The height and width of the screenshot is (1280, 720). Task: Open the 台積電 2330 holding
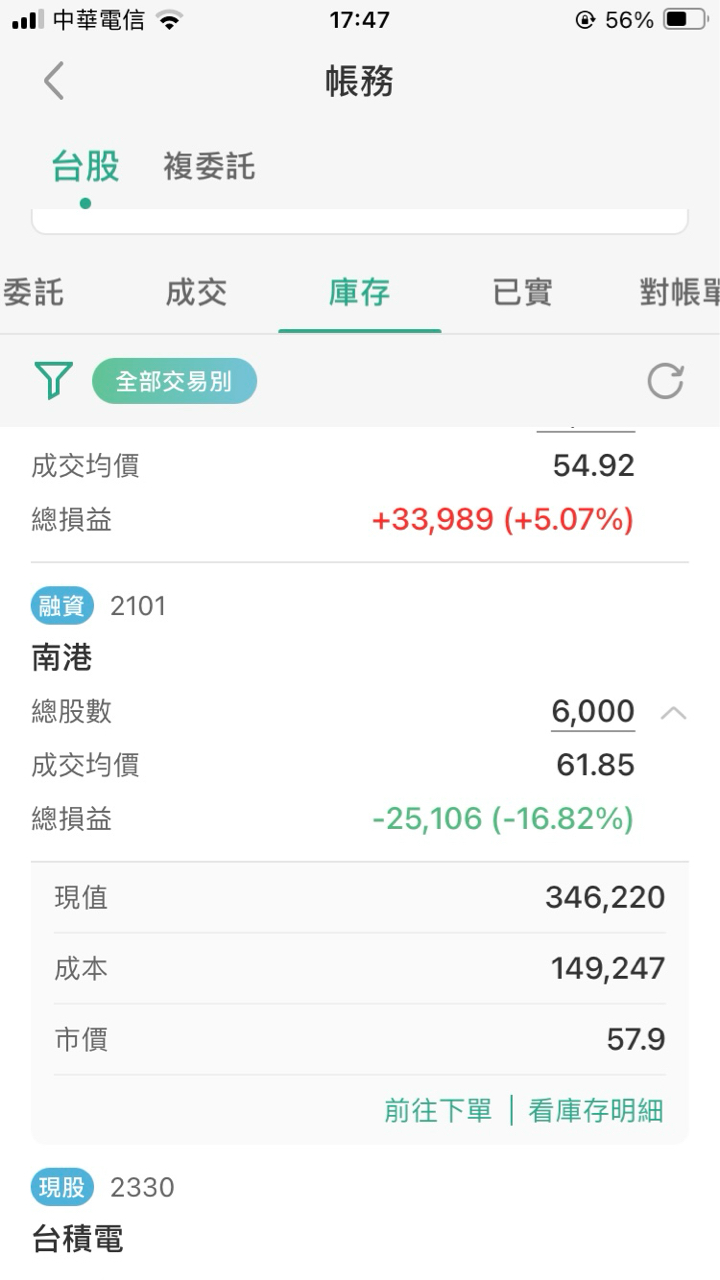(x=78, y=1240)
